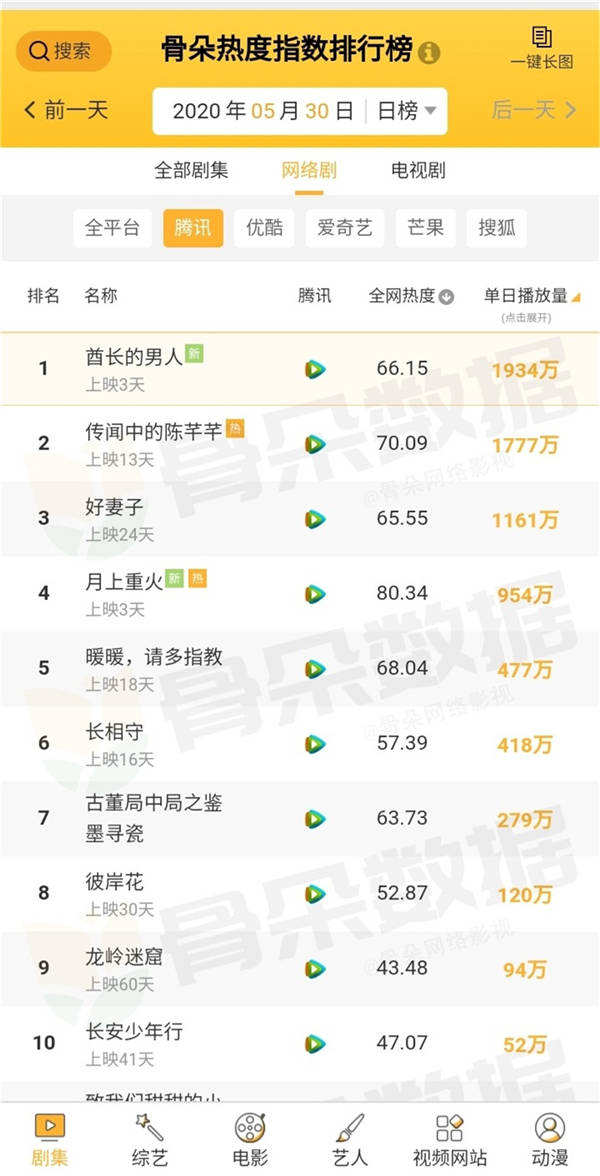
Task: Select the 爱奇艺 platform chip
Action: pos(344,228)
